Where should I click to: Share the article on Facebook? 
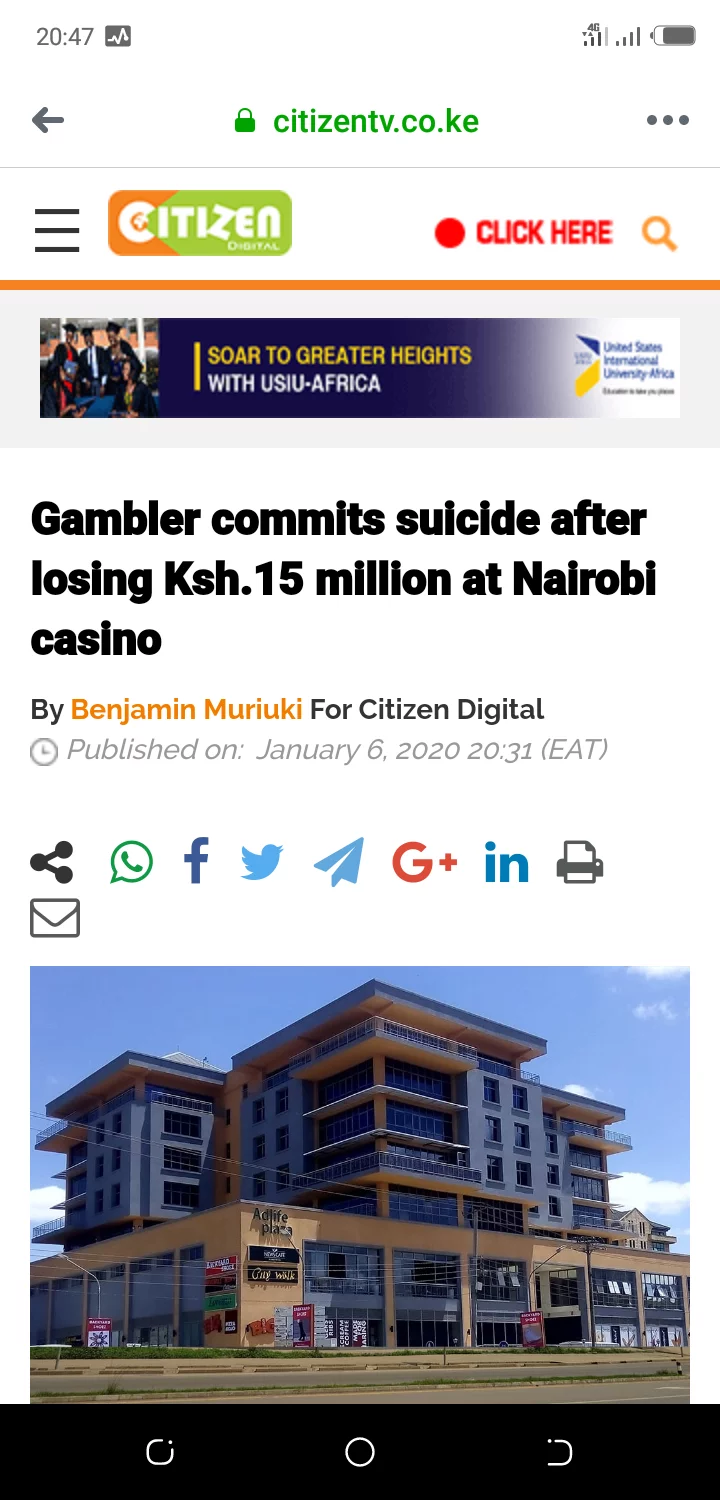[x=197, y=862]
